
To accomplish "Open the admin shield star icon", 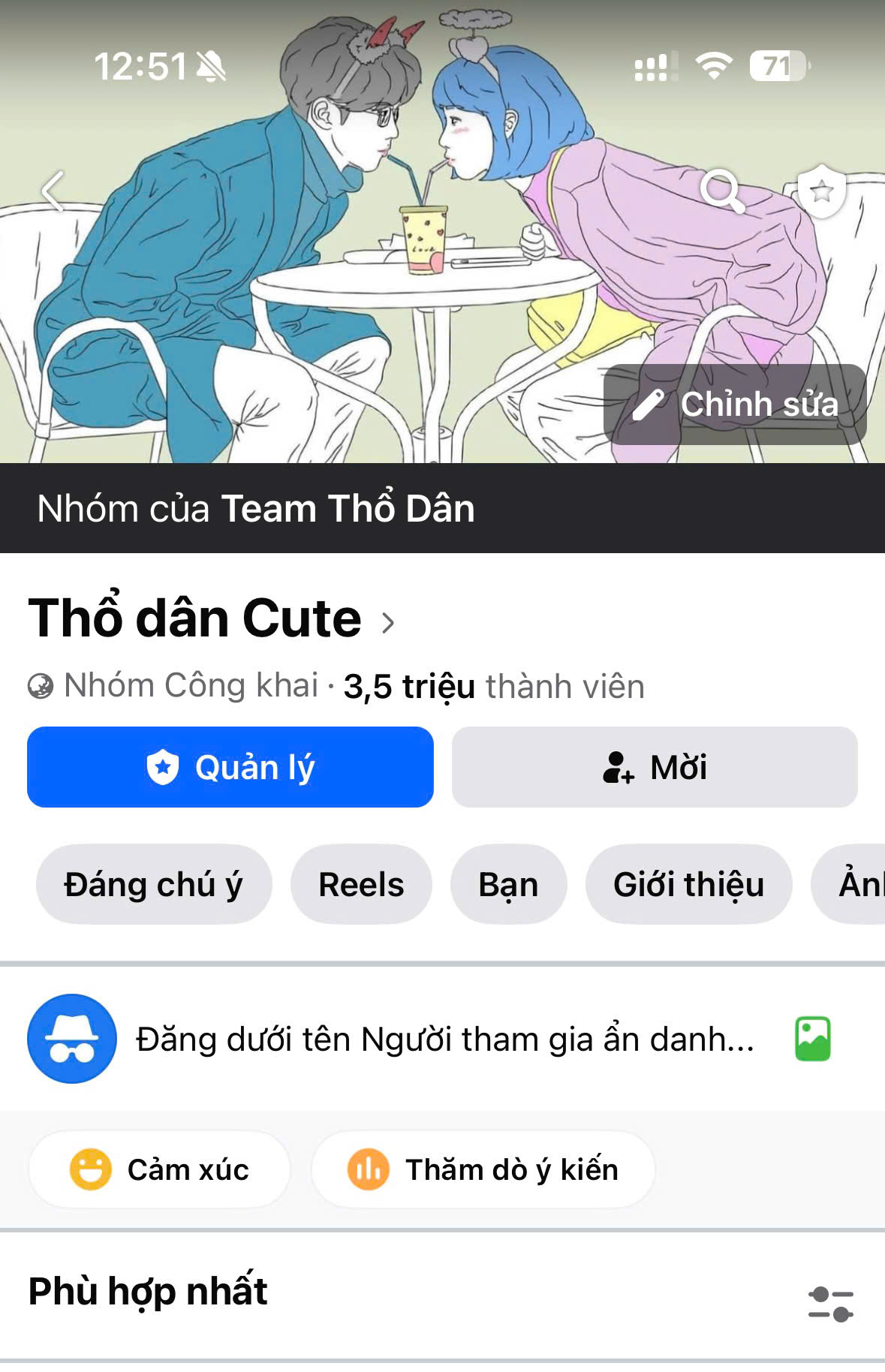I will pos(821,191).
